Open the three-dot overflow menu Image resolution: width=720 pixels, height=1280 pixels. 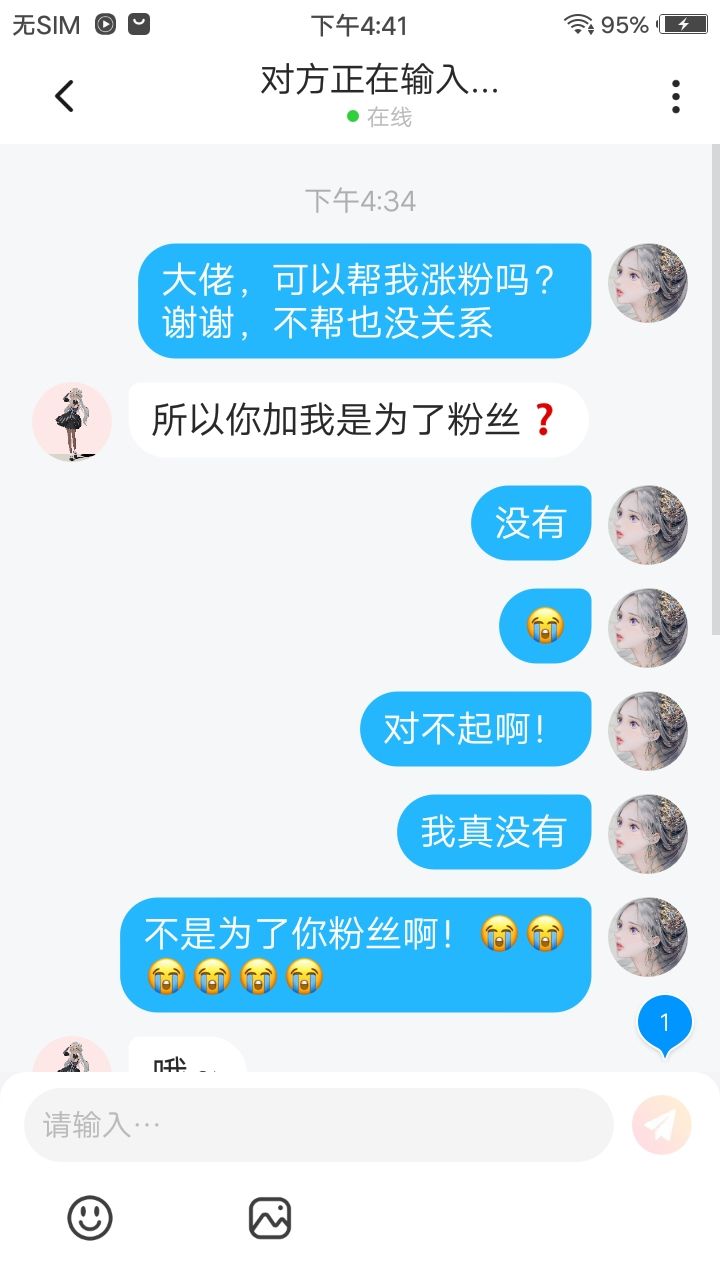tap(676, 96)
